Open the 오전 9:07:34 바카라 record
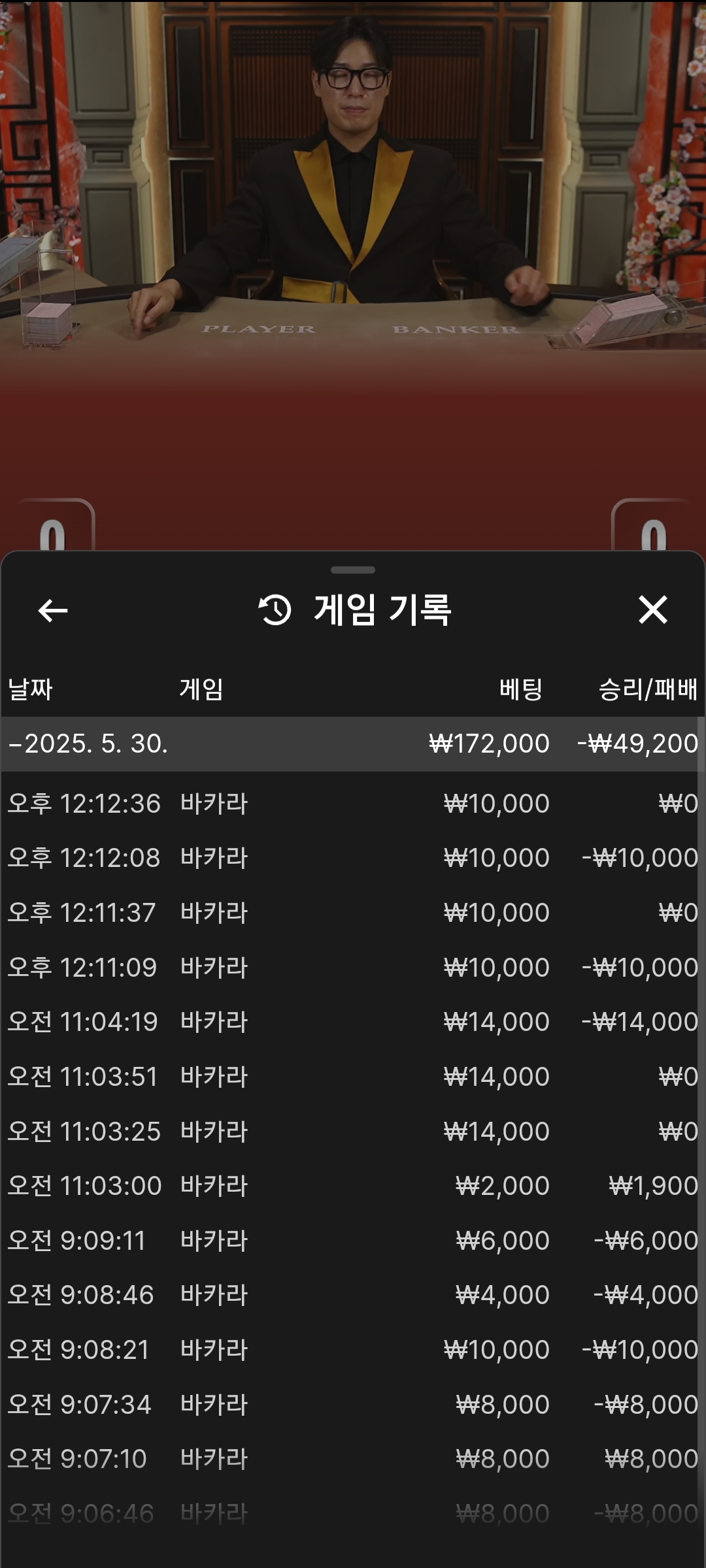Screen dimensions: 706x1568 (353, 1405)
